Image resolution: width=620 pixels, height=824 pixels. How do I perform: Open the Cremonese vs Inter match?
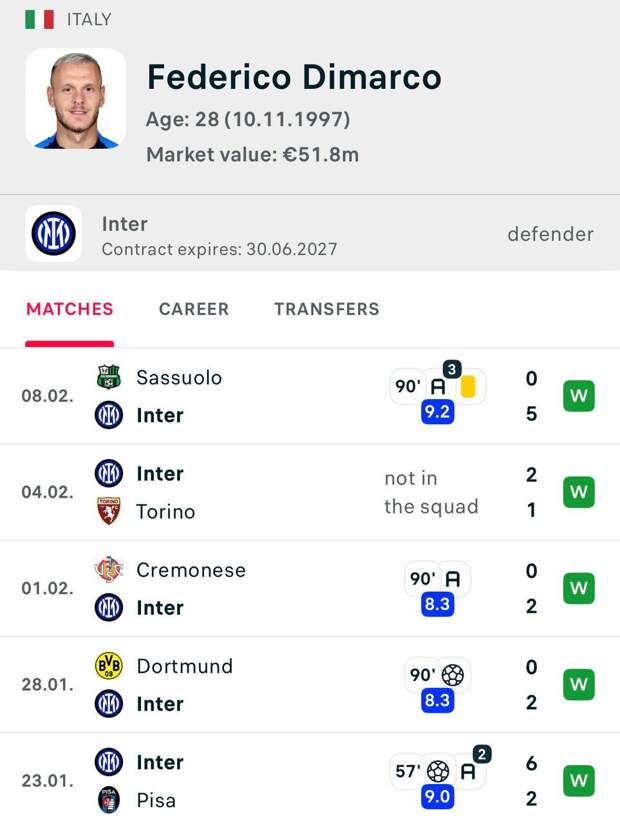click(310, 588)
